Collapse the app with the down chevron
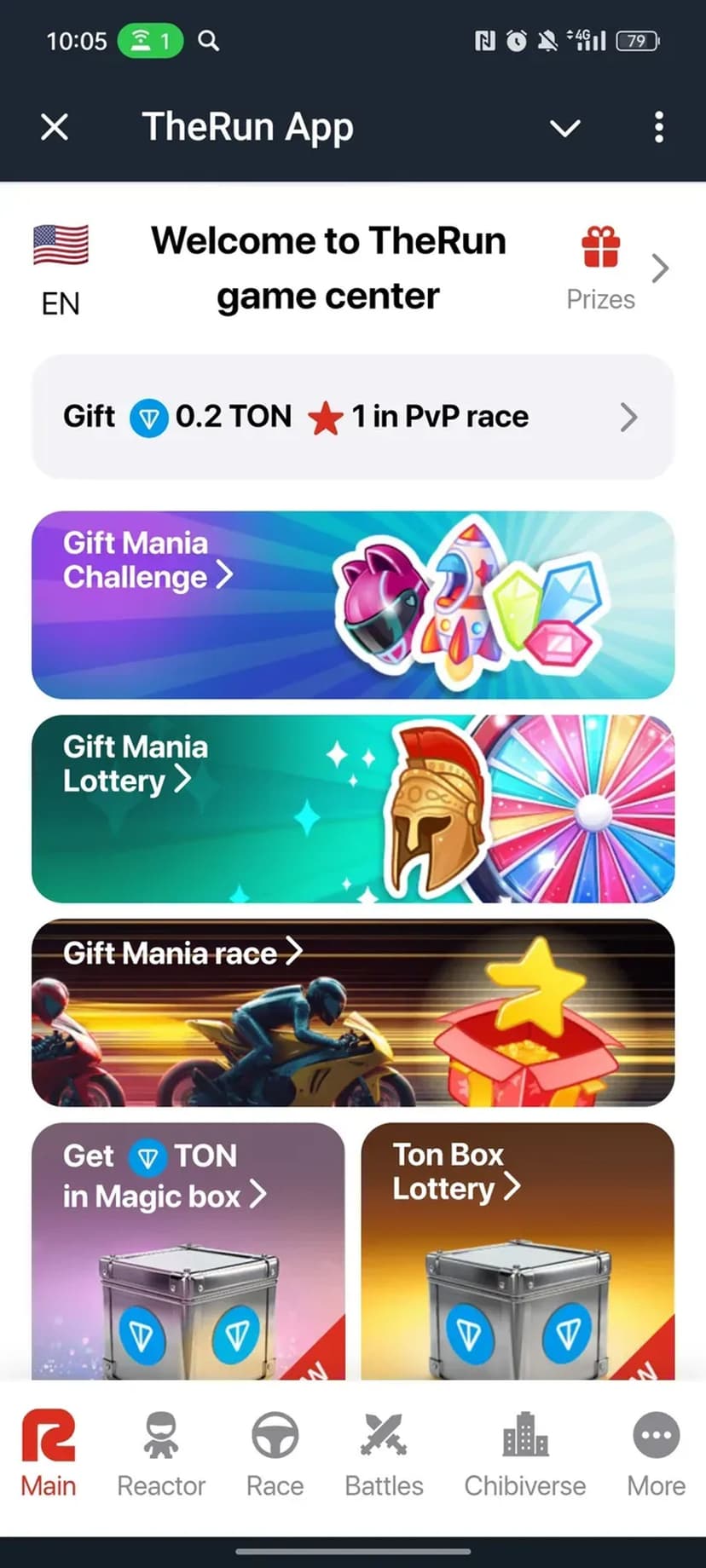706x1568 pixels. [564, 128]
